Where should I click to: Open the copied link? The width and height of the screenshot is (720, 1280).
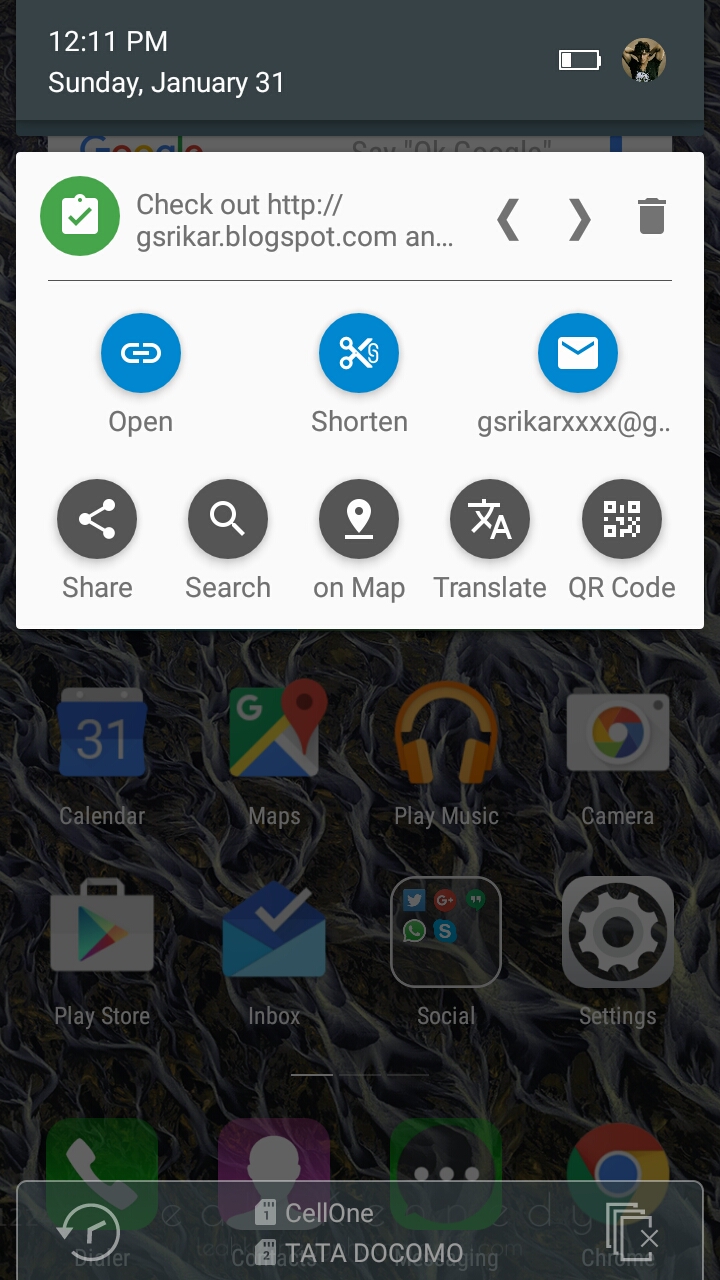coord(141,353)
